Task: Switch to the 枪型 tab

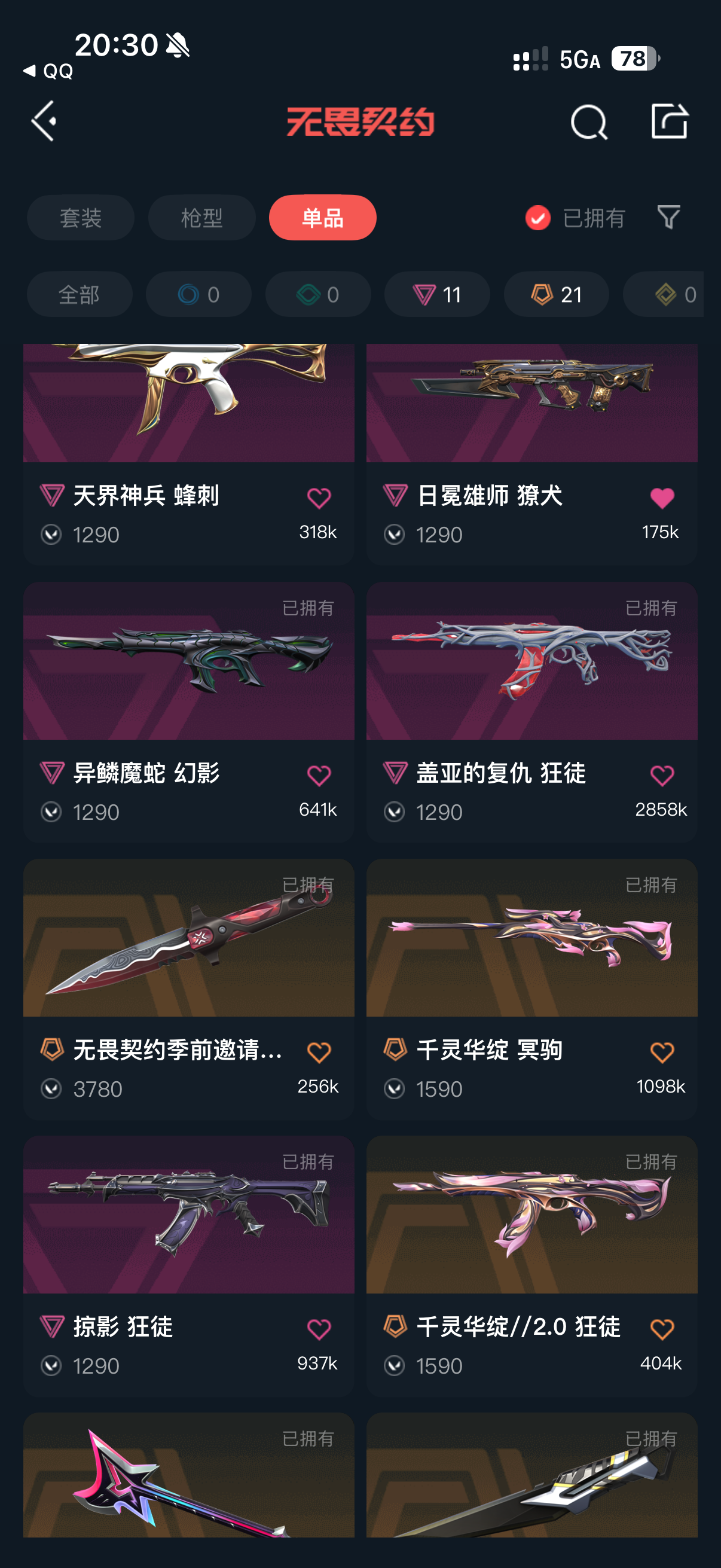Action: tap(201, 218)
